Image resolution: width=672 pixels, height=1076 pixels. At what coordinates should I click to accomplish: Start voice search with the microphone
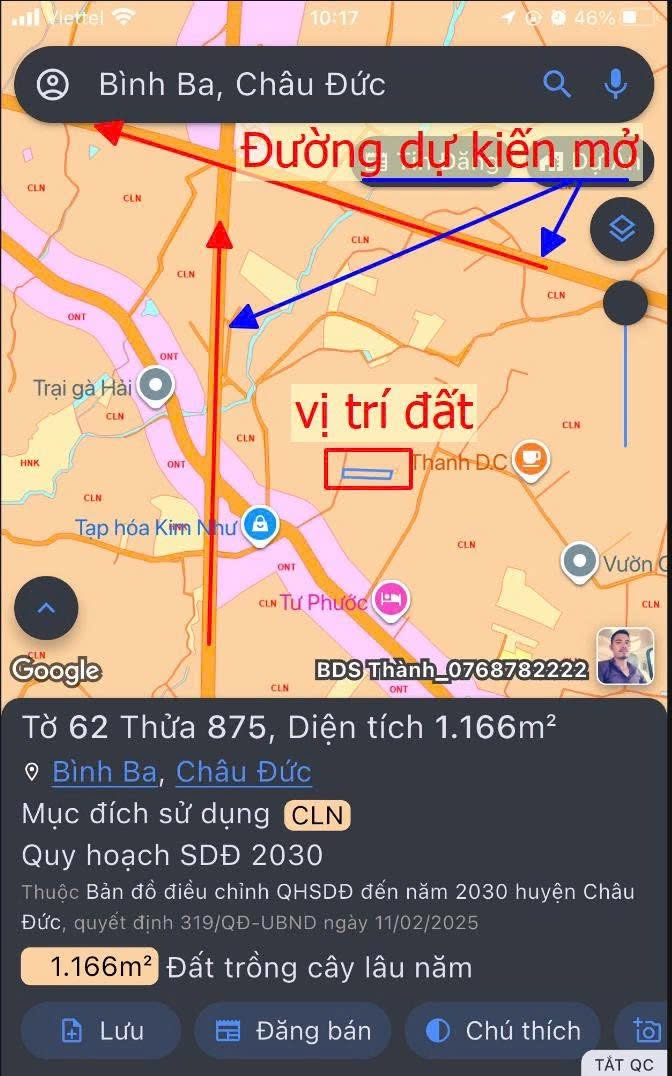[x=616, y=84]
